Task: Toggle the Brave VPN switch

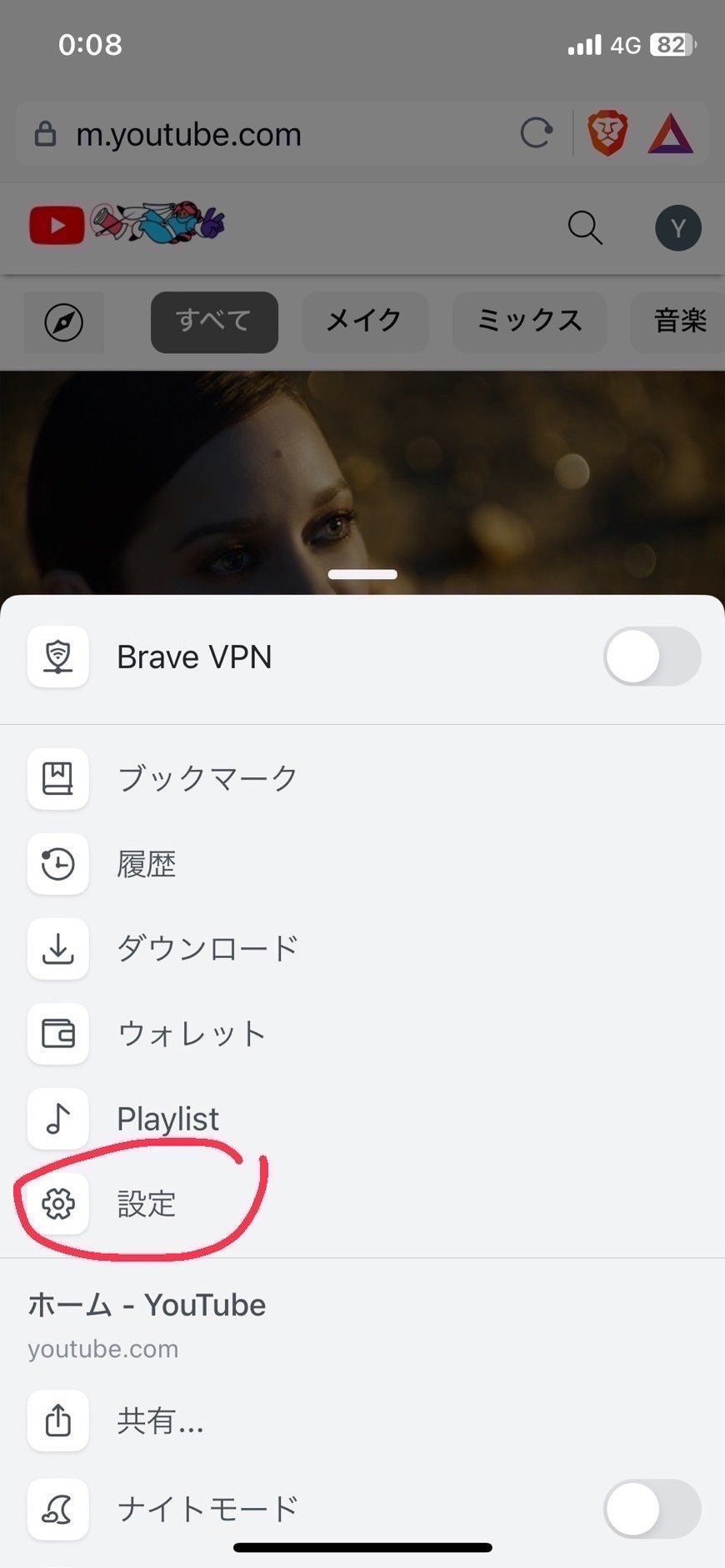Action: [652, 657]
